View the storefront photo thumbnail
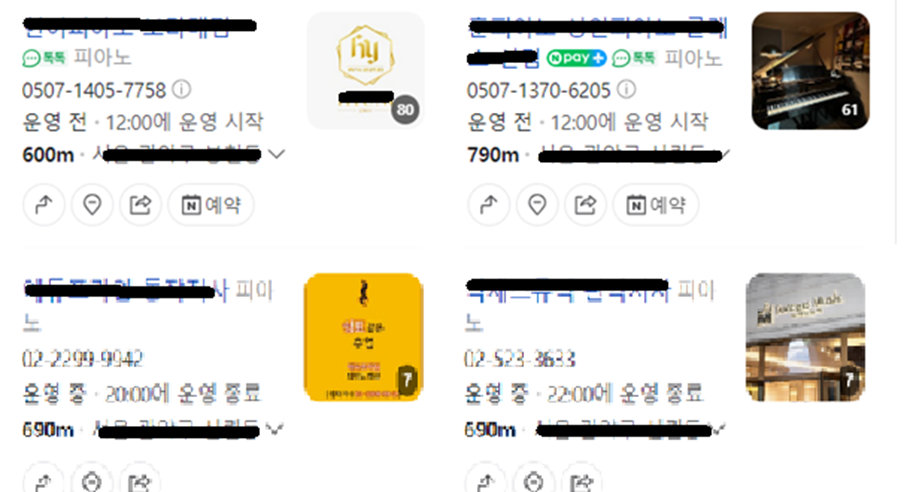Image resolution: width=910 pixels, height=492 pixels. pos(805,337)
